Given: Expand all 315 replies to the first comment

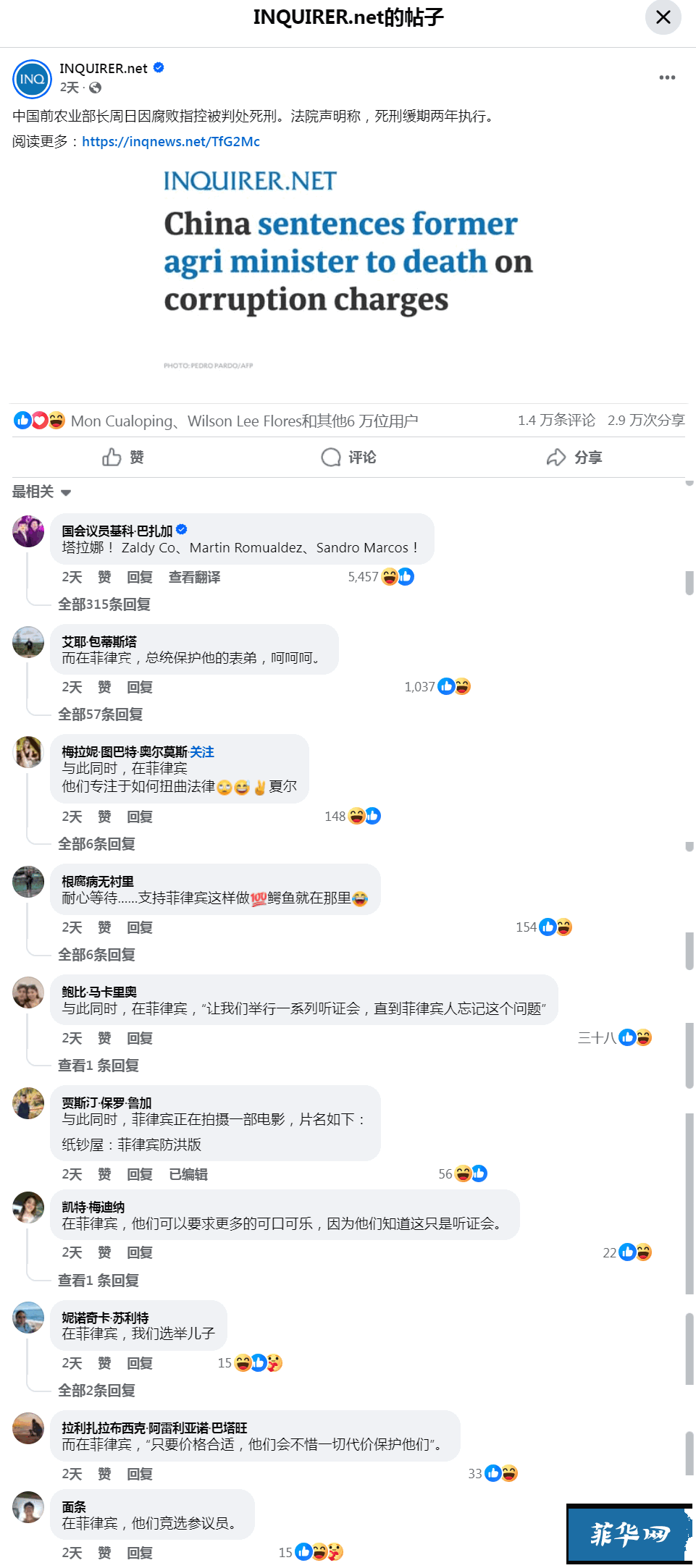Looking at the screenshot, I should [104, 604].
